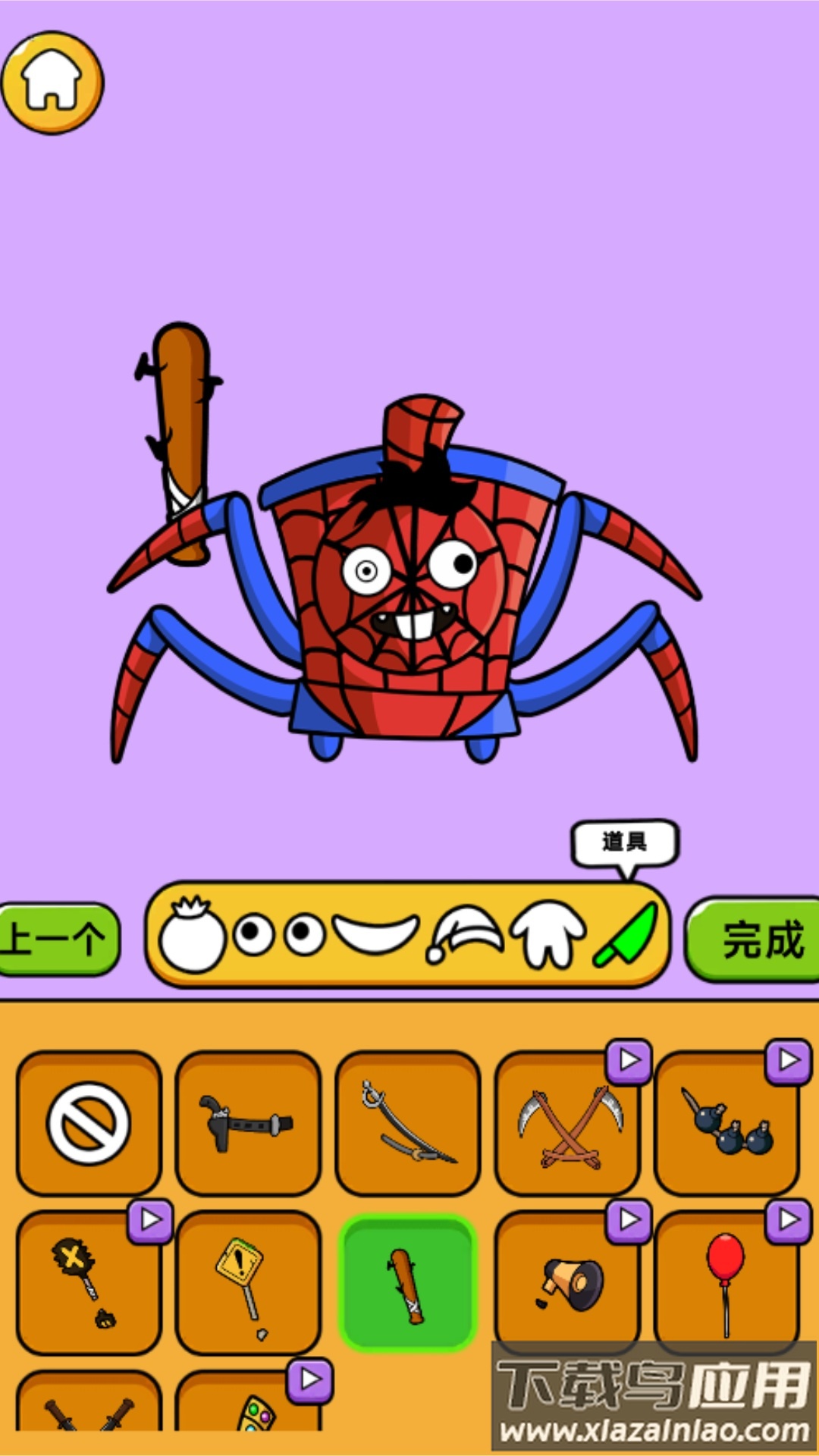
Task: Return to the home screen
Action: [52, 82]
